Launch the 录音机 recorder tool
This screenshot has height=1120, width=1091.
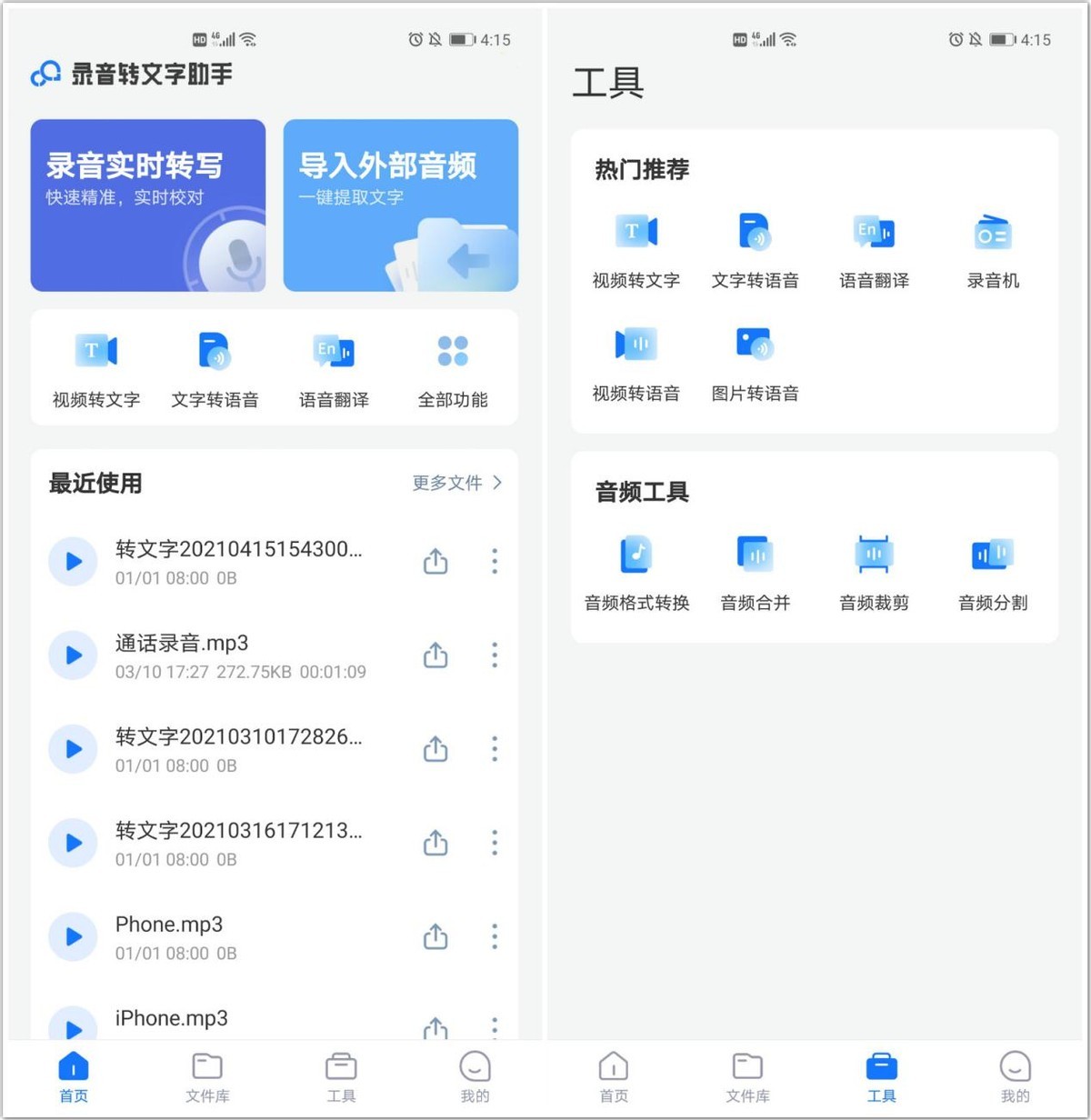[x=992, y=232]
